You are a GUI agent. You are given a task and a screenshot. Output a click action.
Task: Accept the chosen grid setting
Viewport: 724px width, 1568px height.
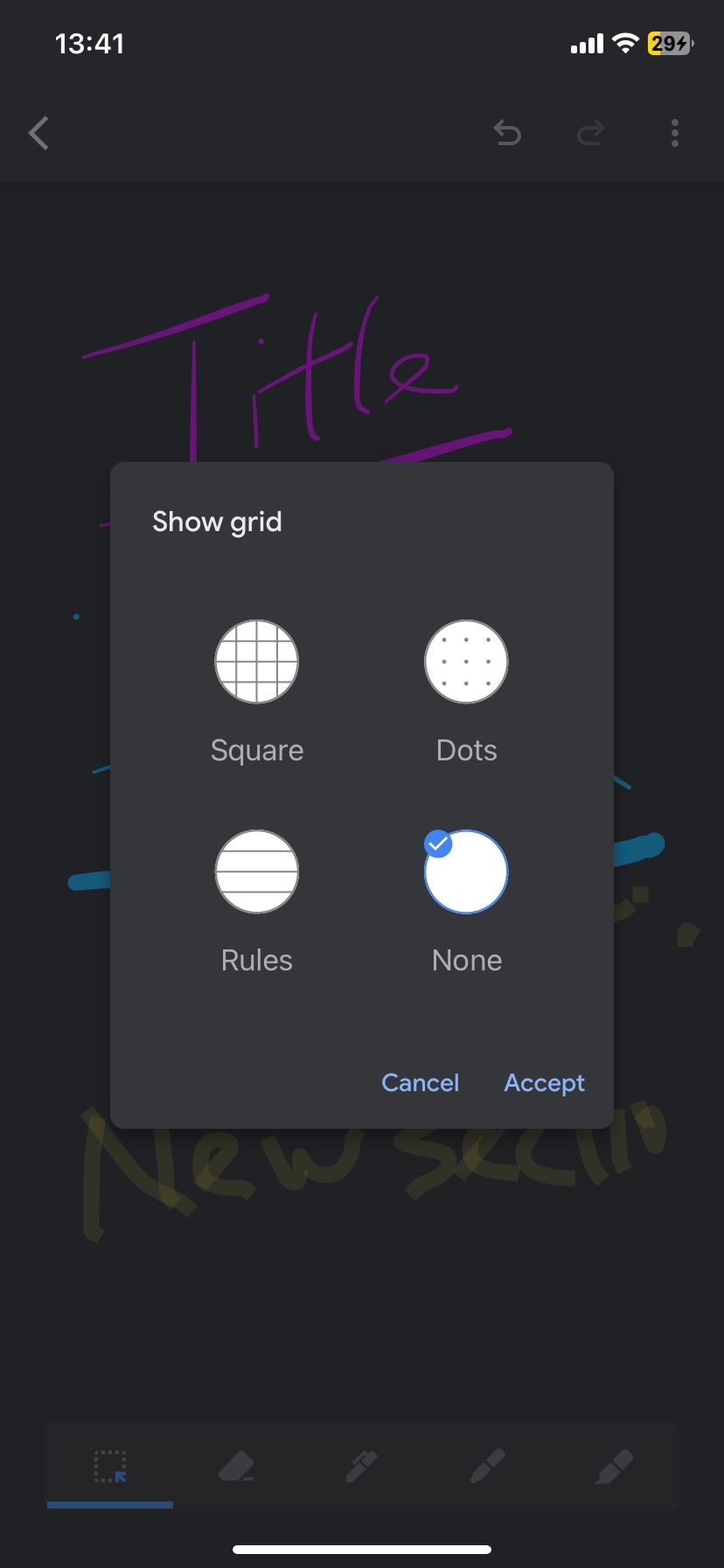(x=544, y=1082)
